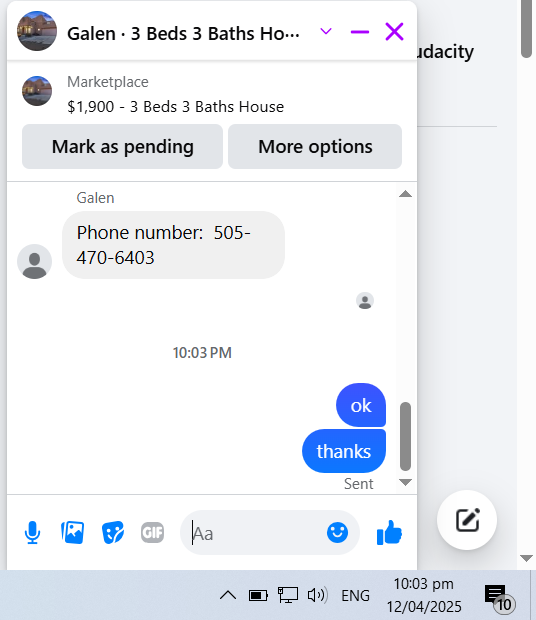Image resolution: width=536 pixels, height=620 pixels.
Task: Open chat settings dropdown chevron
Action: pos(326,31)
